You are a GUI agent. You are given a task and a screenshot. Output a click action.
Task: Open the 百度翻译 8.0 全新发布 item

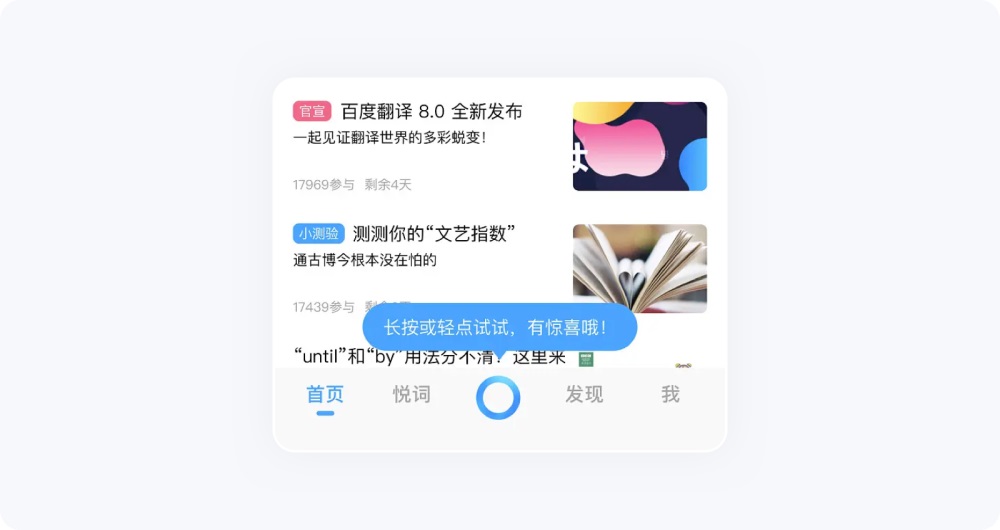[431, 112]
